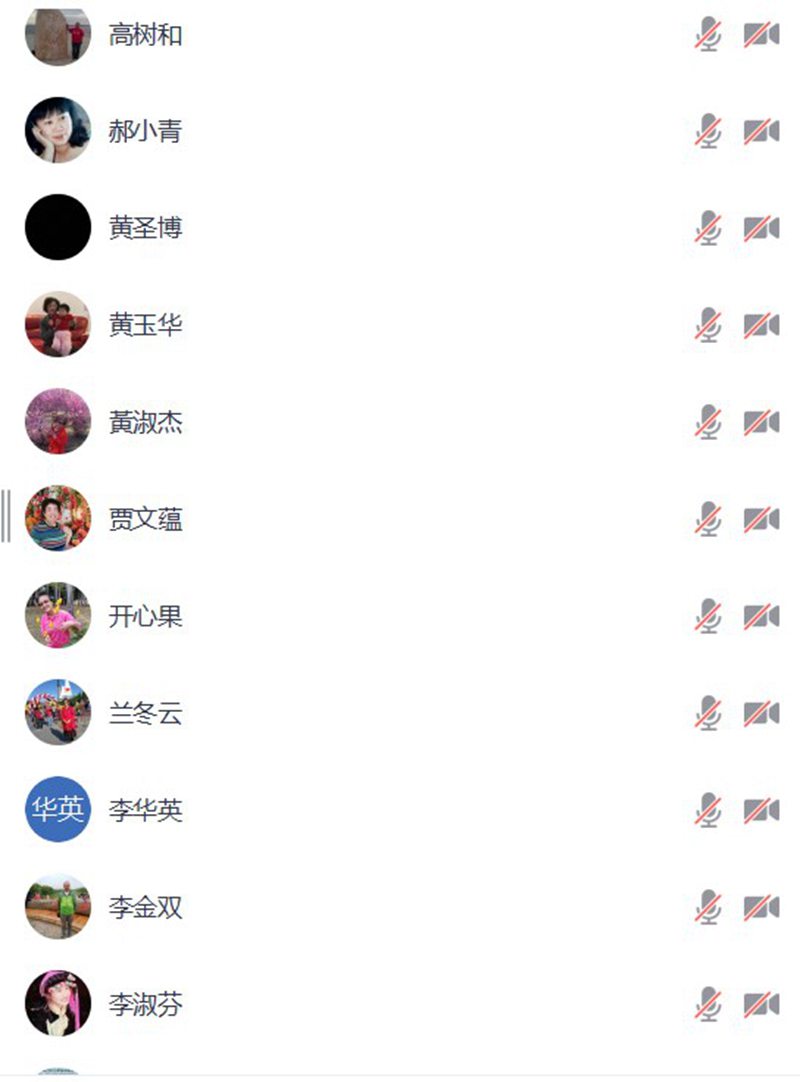Image resolution: width=800 pixels, height=1082 pixels.
Task: Open participant 黄玉华's row
Action: click(145, 325)
